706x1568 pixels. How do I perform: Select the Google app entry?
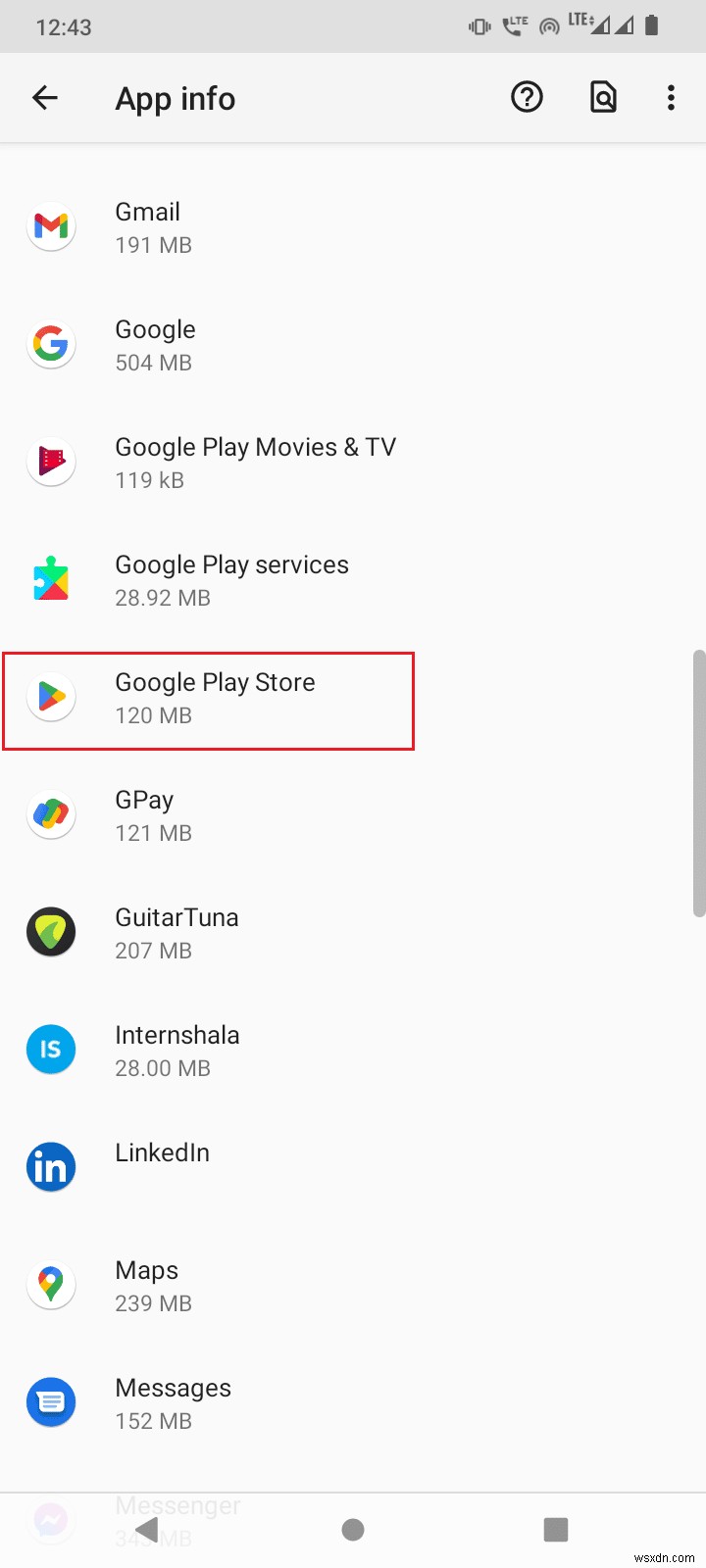155,345
